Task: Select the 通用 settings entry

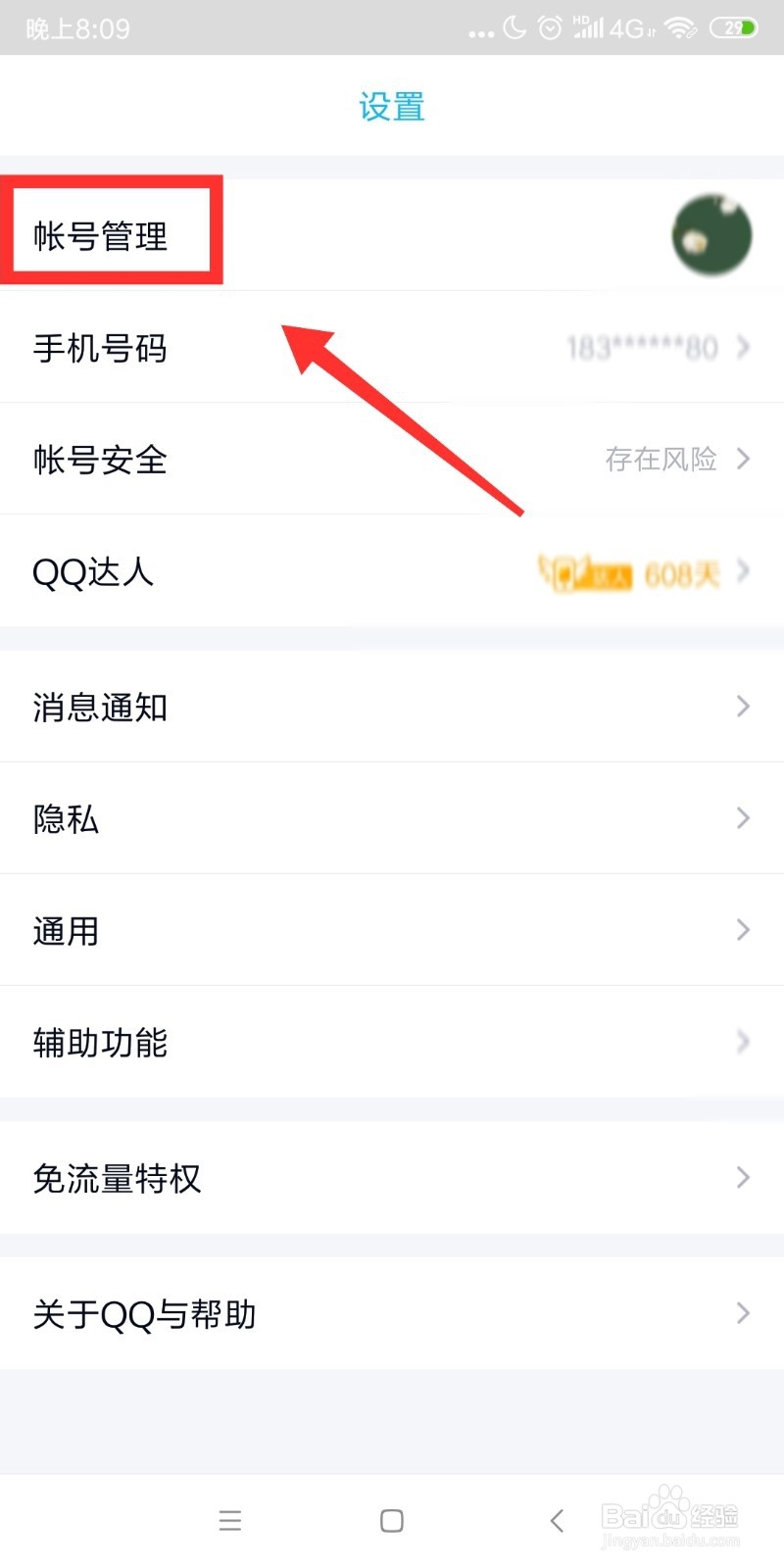Action: pos(392,930)
